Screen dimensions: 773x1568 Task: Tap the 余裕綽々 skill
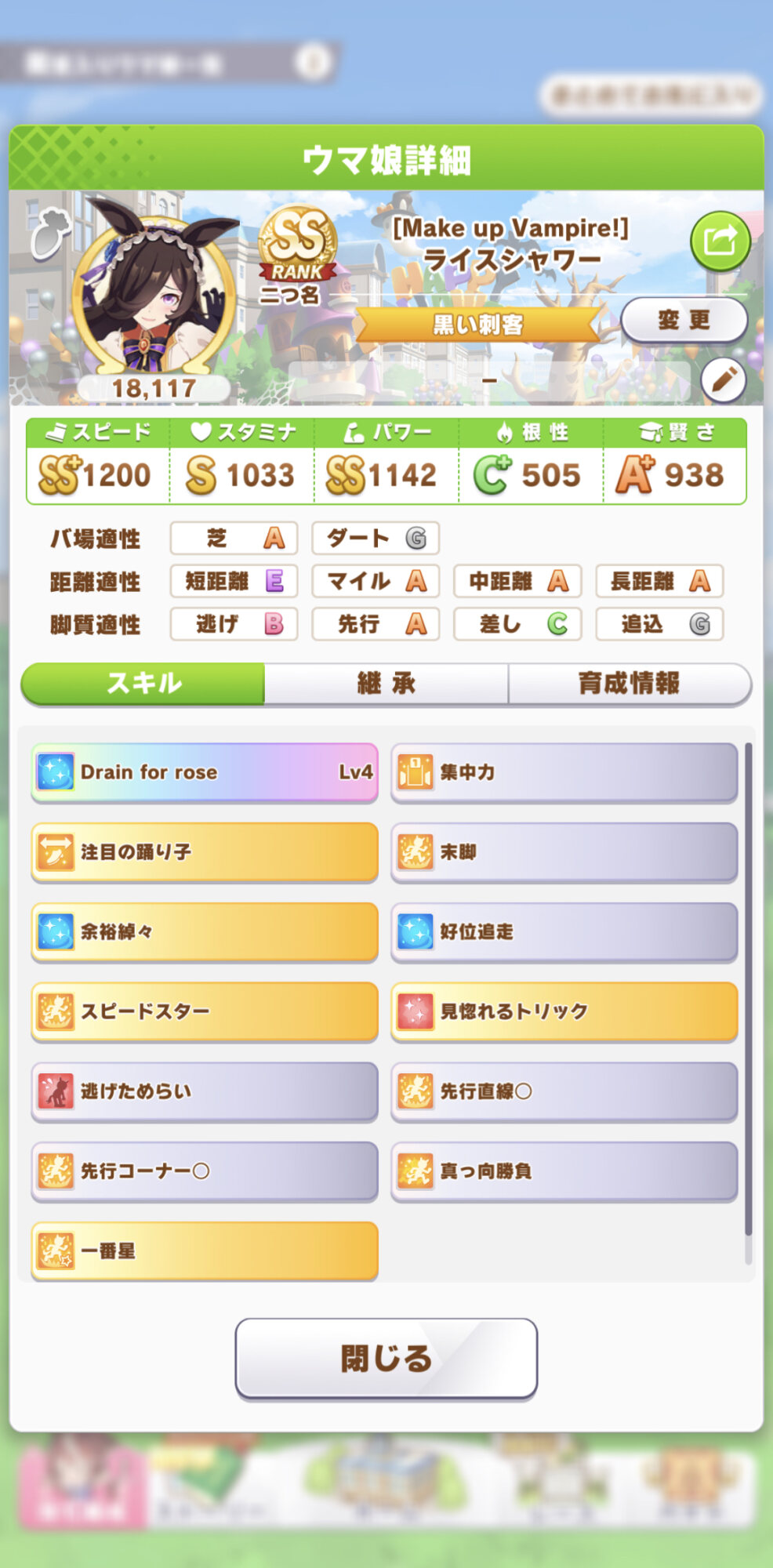205,932
